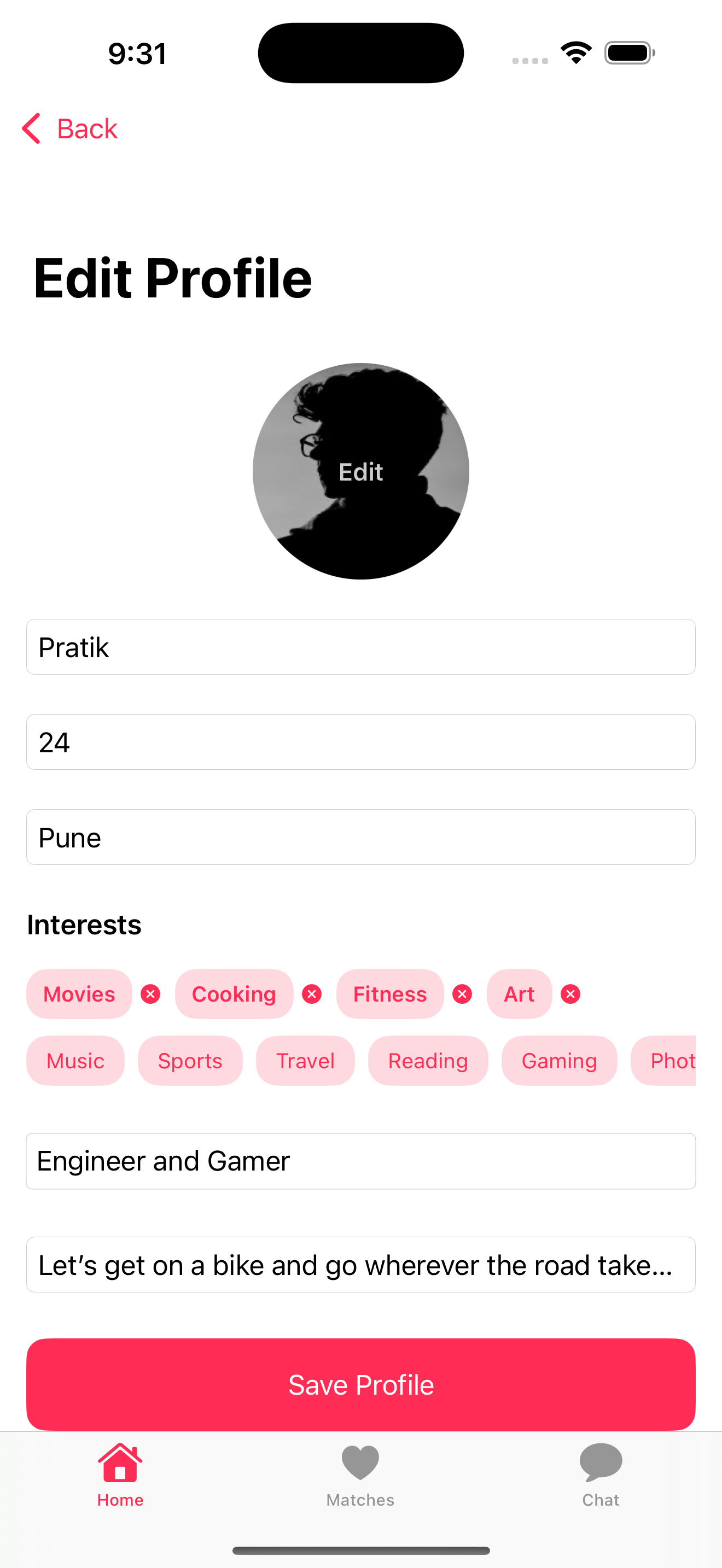Remove the Fitness interest via its X icon

462,993
